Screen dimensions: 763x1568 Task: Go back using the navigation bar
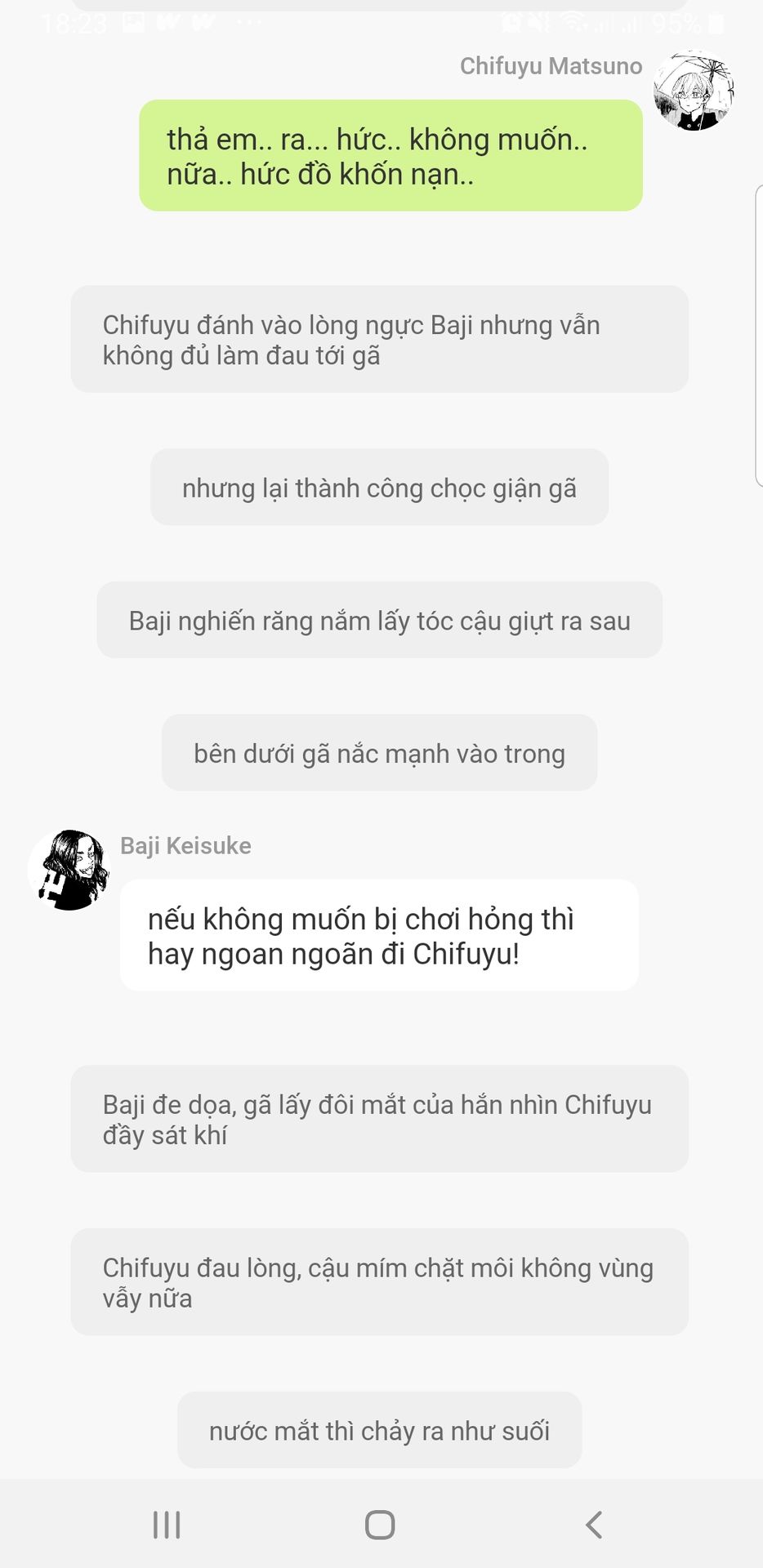tap(594, 1524)
